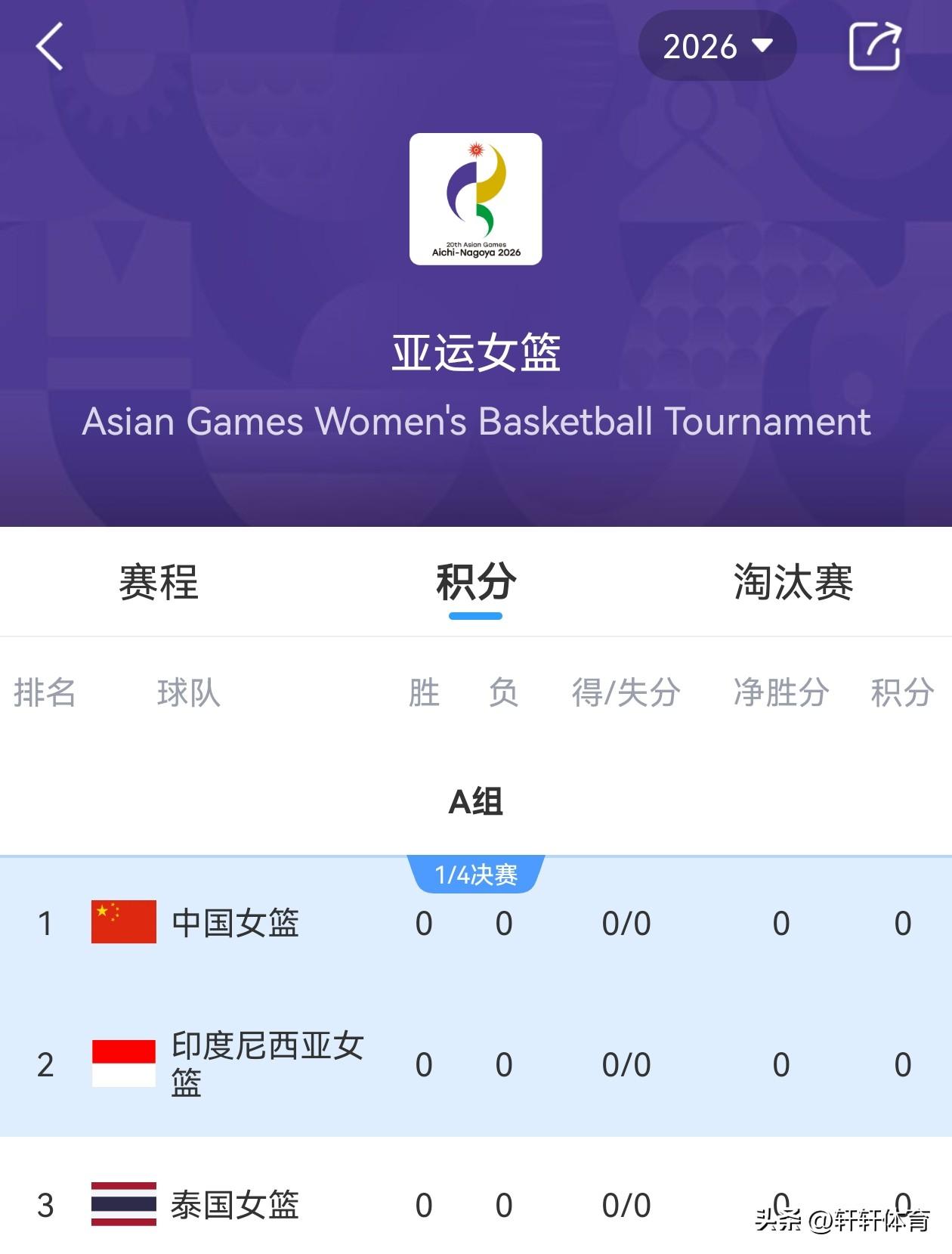Go back using the top-left arrow
The height and width of the screenshot is (1254, 952).
tap(50, 47)
